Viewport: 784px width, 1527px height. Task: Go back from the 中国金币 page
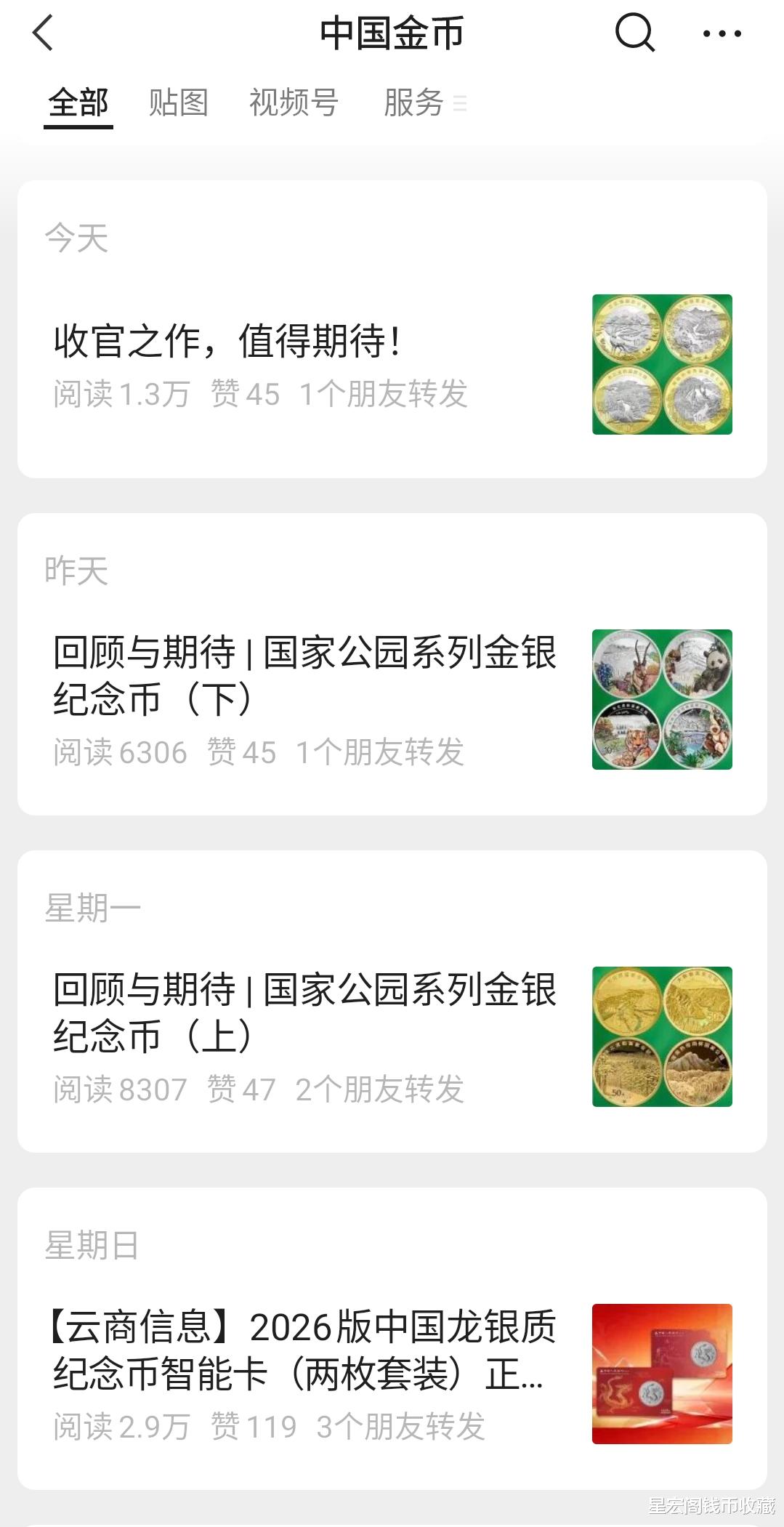[x=44, y=33]
